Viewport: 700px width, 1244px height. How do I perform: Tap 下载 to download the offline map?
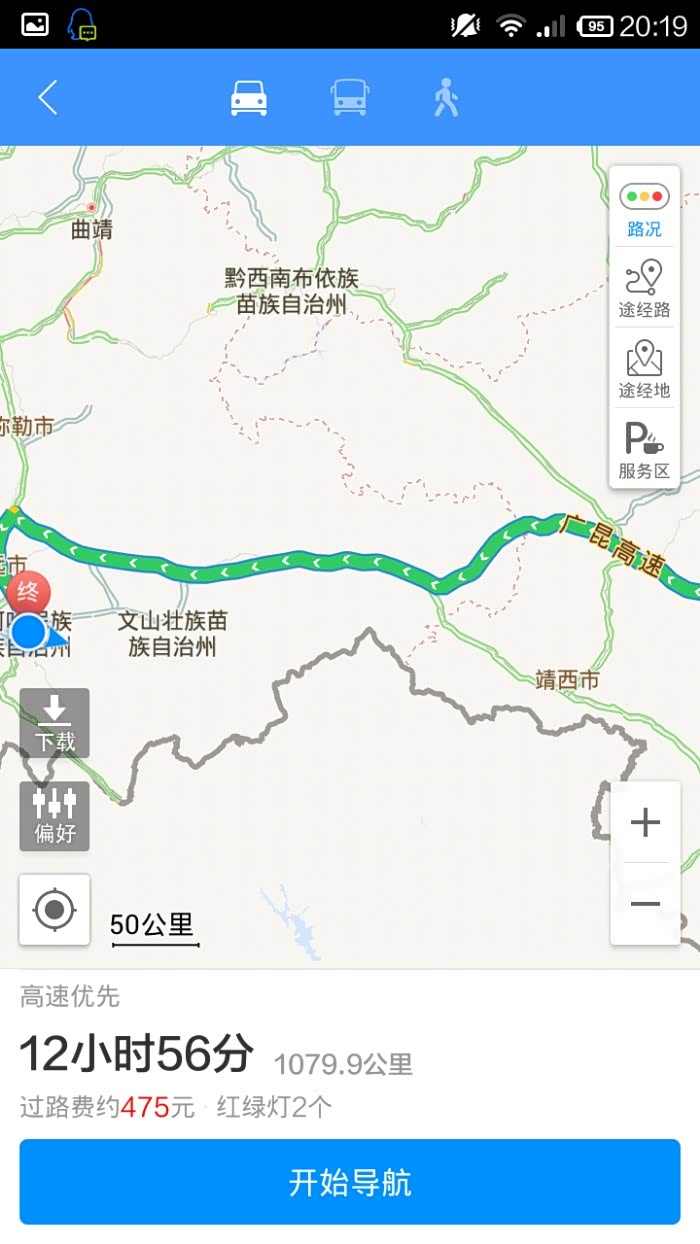[x=55, y=722]
